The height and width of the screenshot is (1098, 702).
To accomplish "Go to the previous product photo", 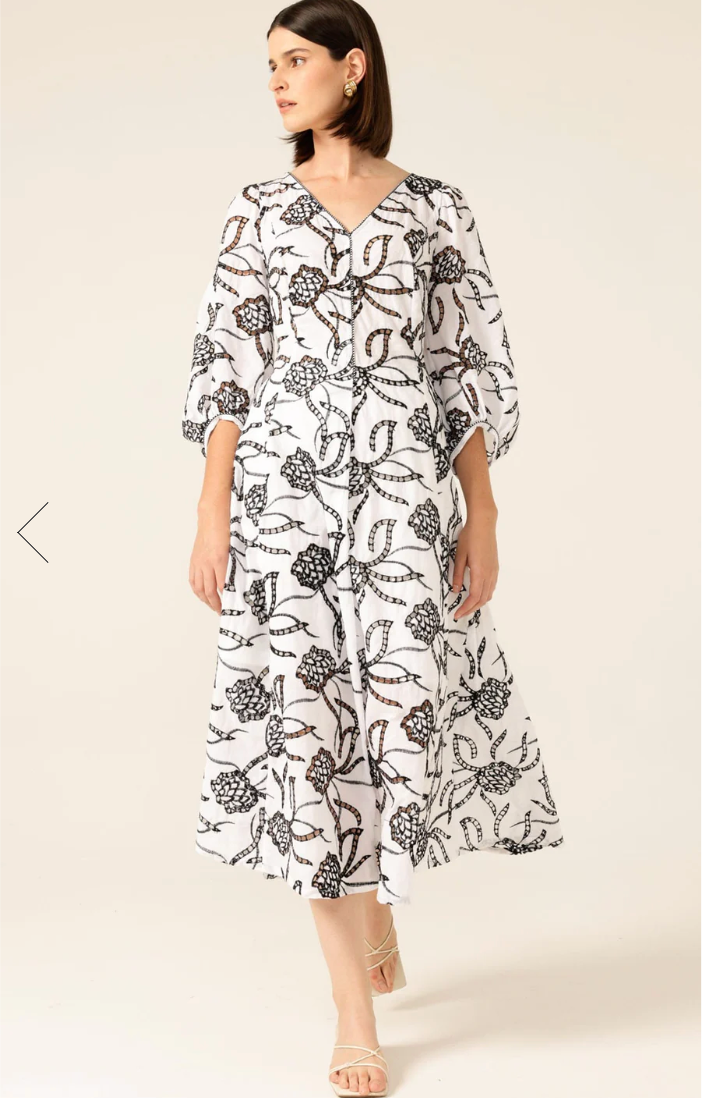I will pyautogui.click(x=33, y=532).
